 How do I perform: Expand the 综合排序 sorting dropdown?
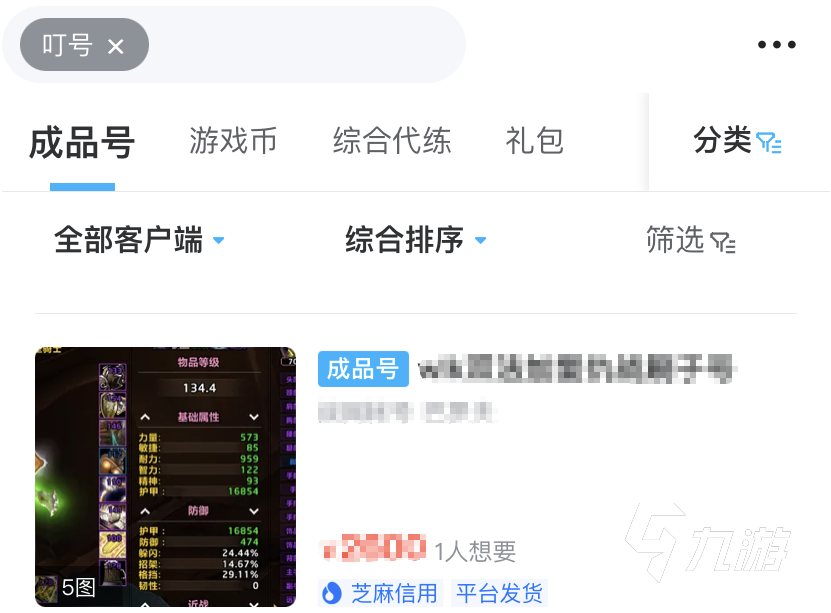click(415, 240)
